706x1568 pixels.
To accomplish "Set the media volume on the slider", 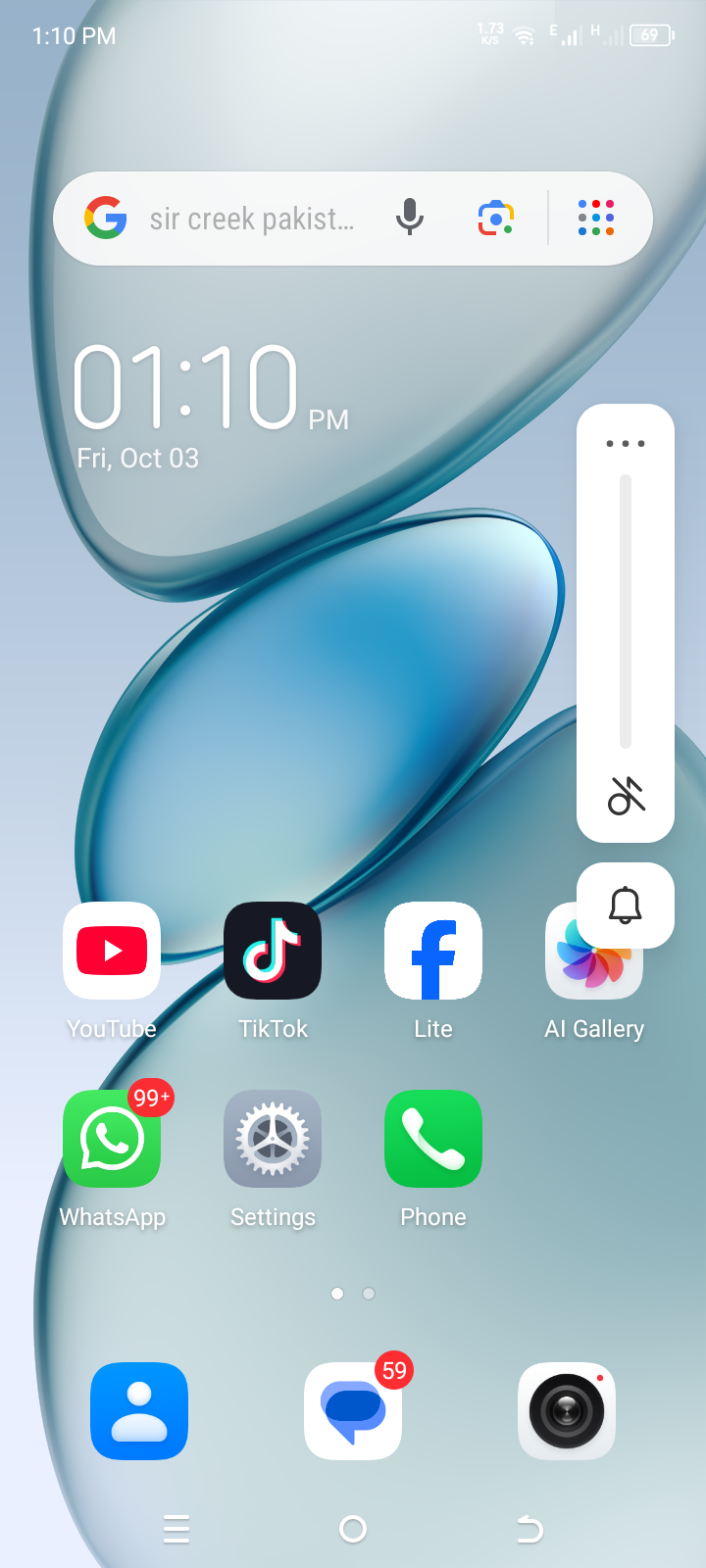I will [626, 612].
